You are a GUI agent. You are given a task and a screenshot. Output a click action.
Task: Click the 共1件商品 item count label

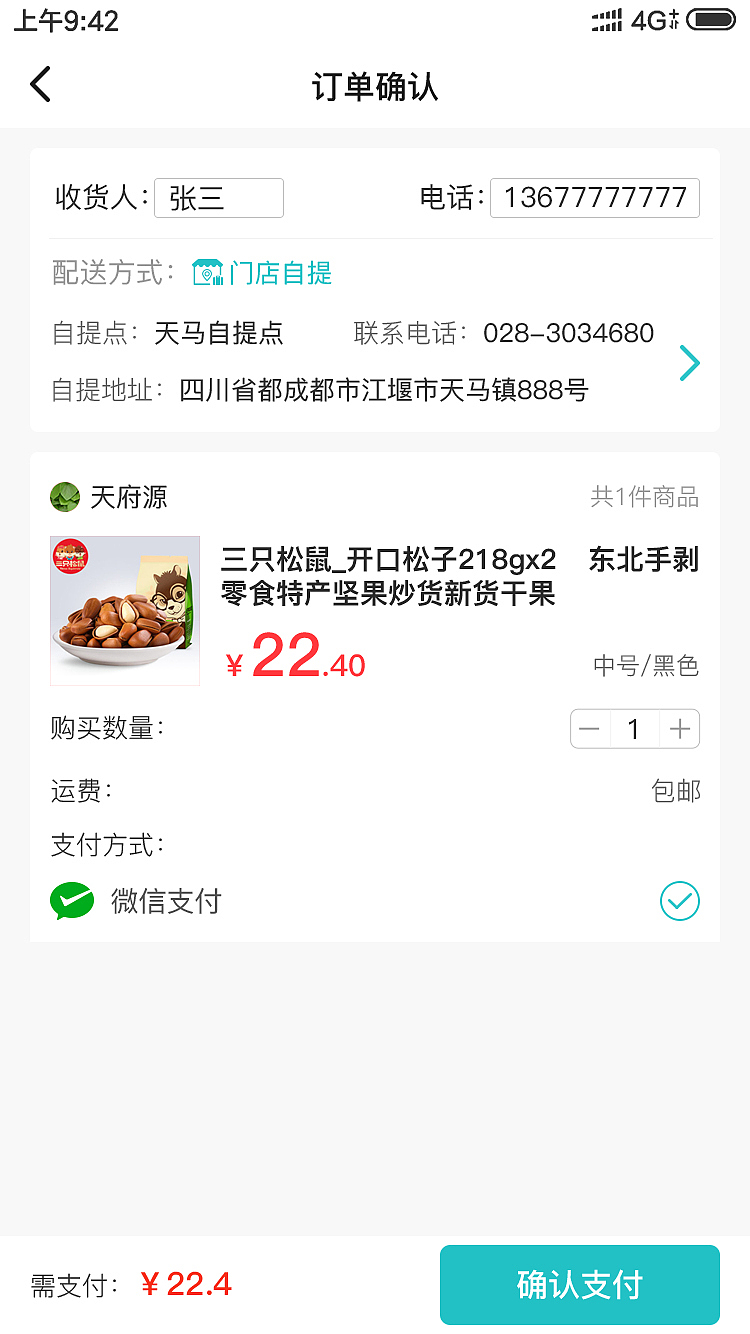[x=645, y=496]
